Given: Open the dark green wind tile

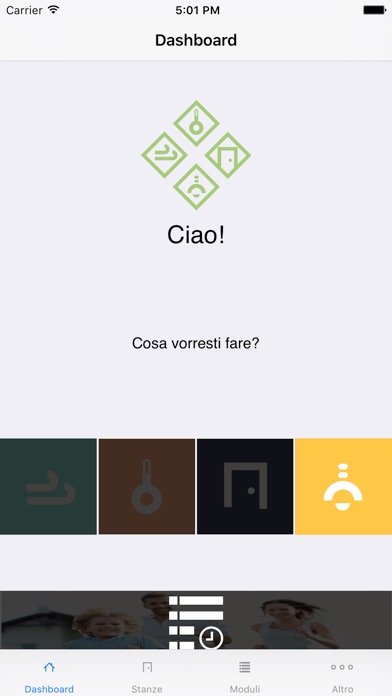Looking at the screenshot, I should 48,486.
